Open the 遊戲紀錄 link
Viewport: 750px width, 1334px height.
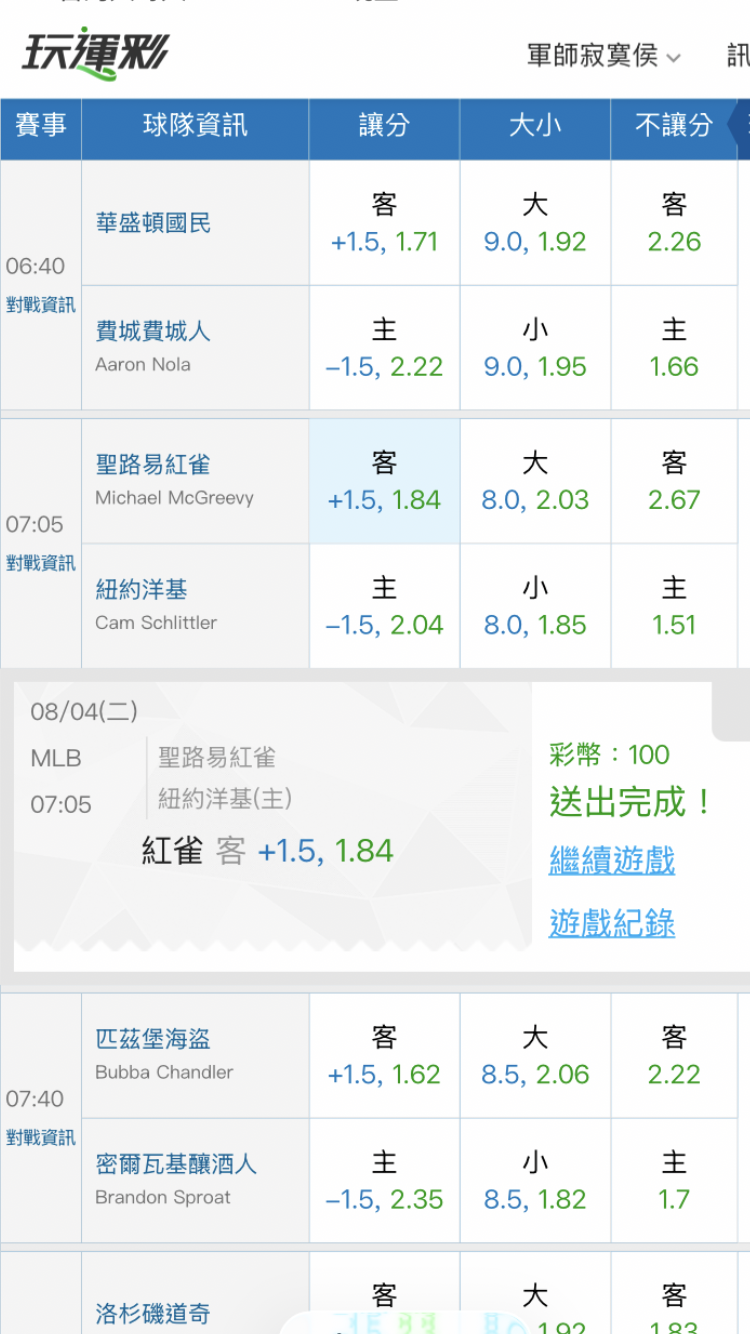click(x=612, y=922)
